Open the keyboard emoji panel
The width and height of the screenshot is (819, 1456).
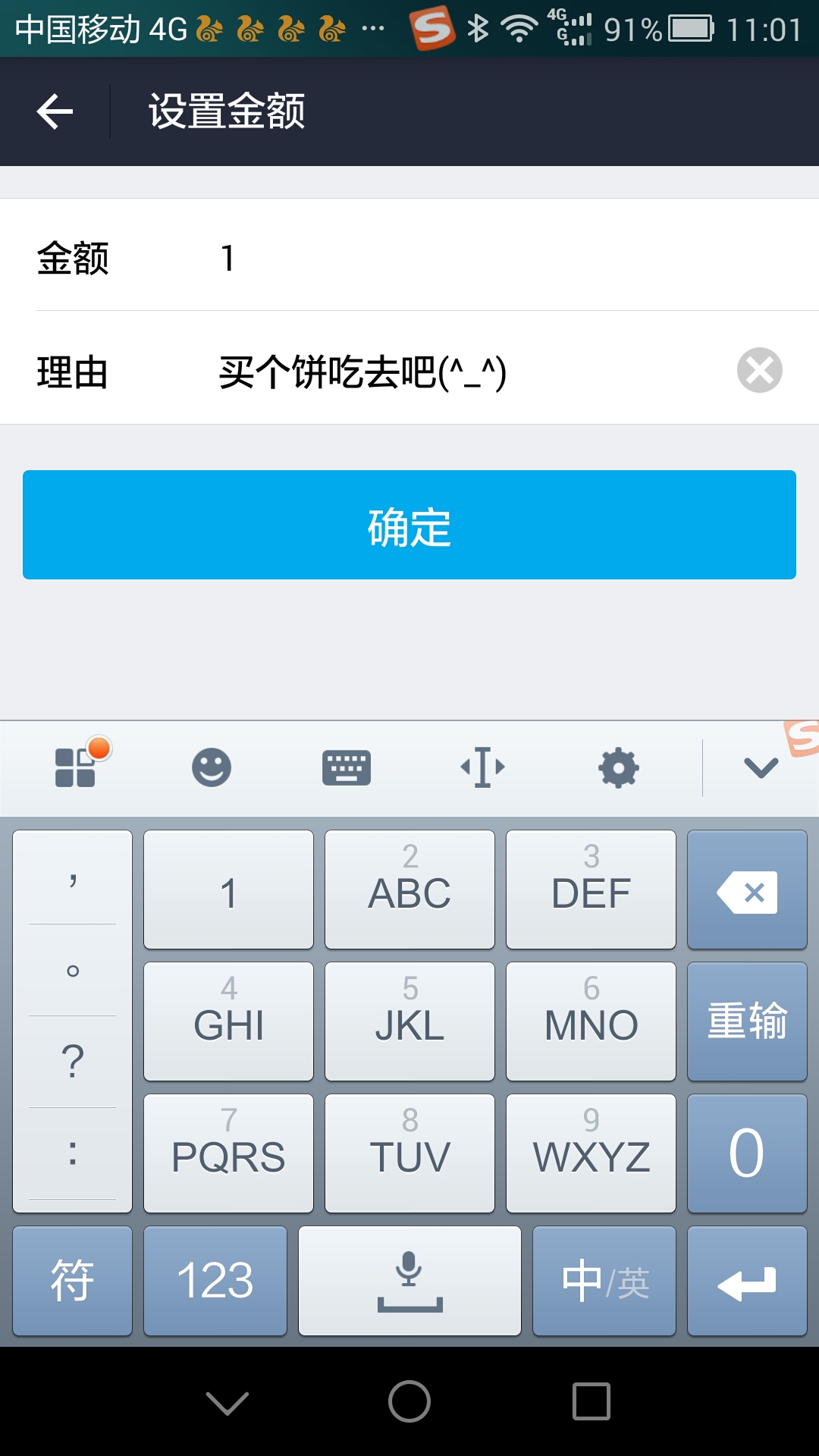click(x=211, y=767)
